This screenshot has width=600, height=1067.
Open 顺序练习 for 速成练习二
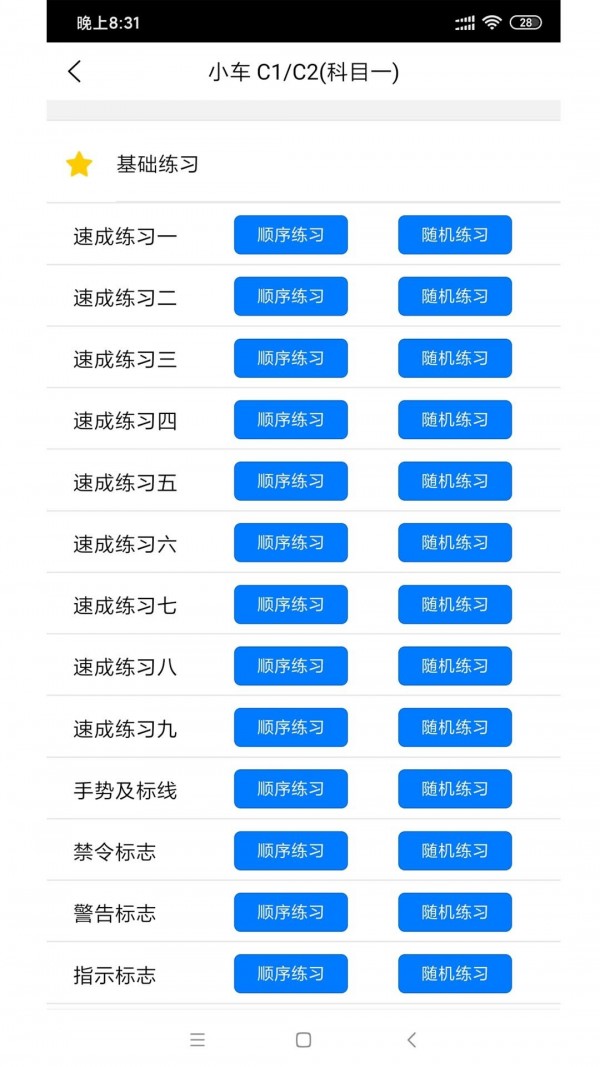[x=291, y=296]
